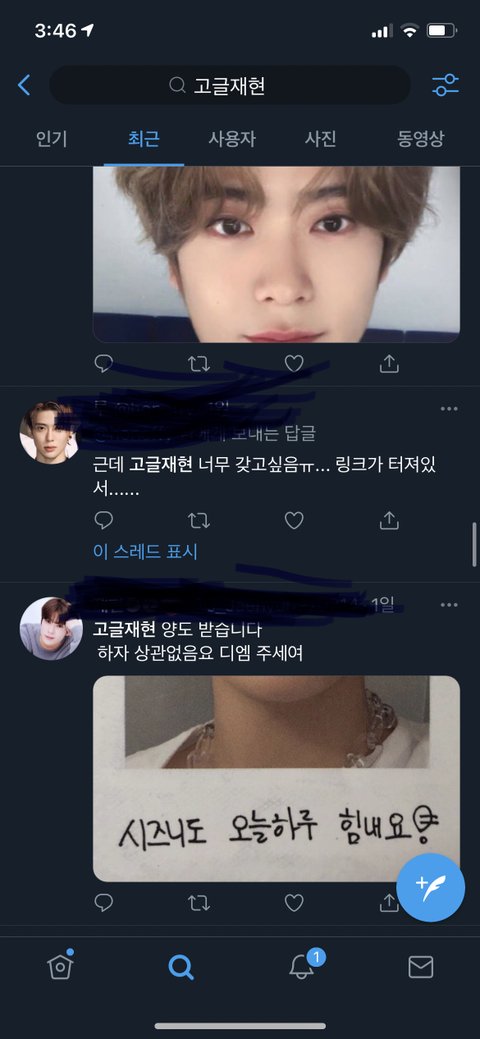
Task: Open search filter settings icon
Action: (x=445, y=85)
